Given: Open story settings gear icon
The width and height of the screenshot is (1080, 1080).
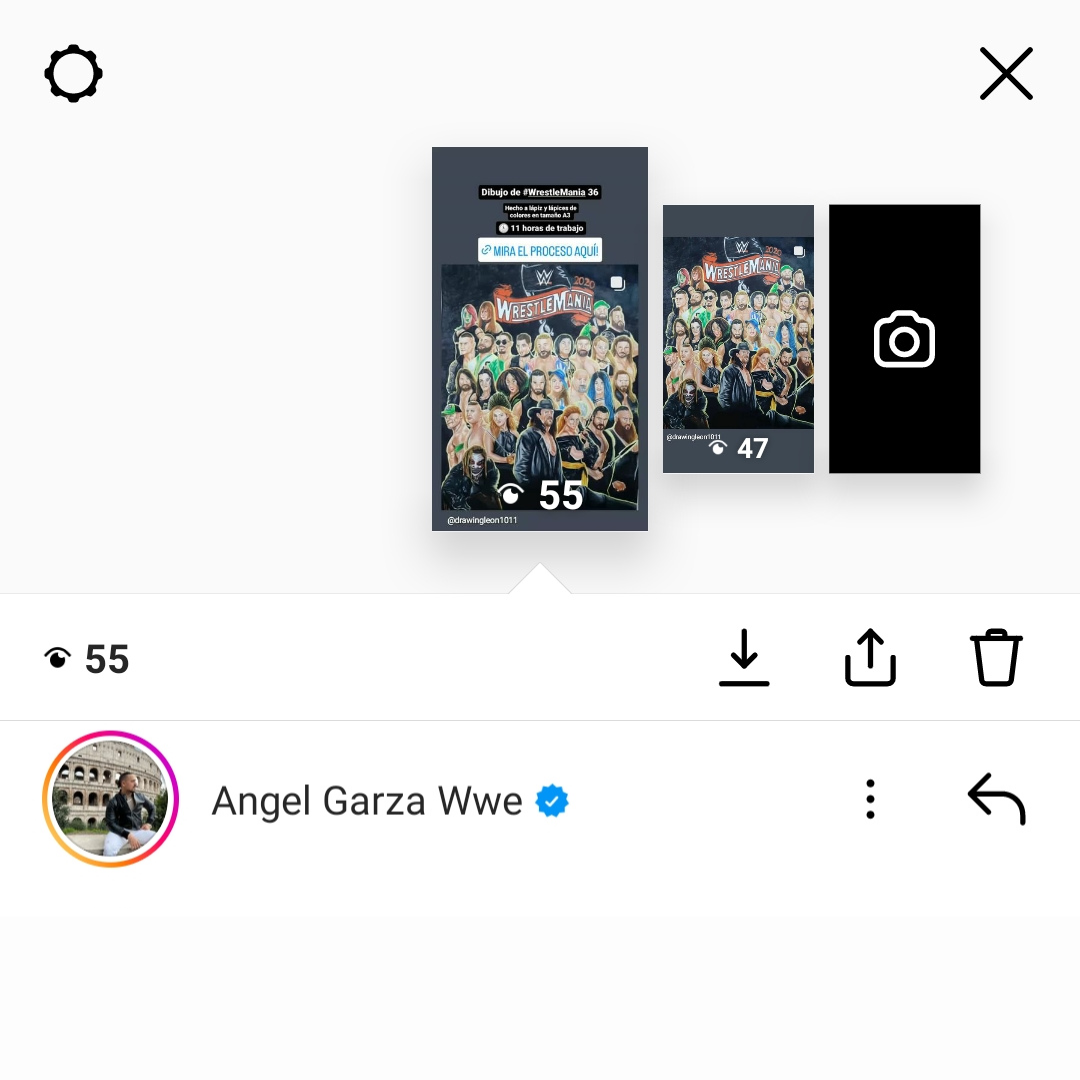Looking at the screenshot, I should click(74, 74).
